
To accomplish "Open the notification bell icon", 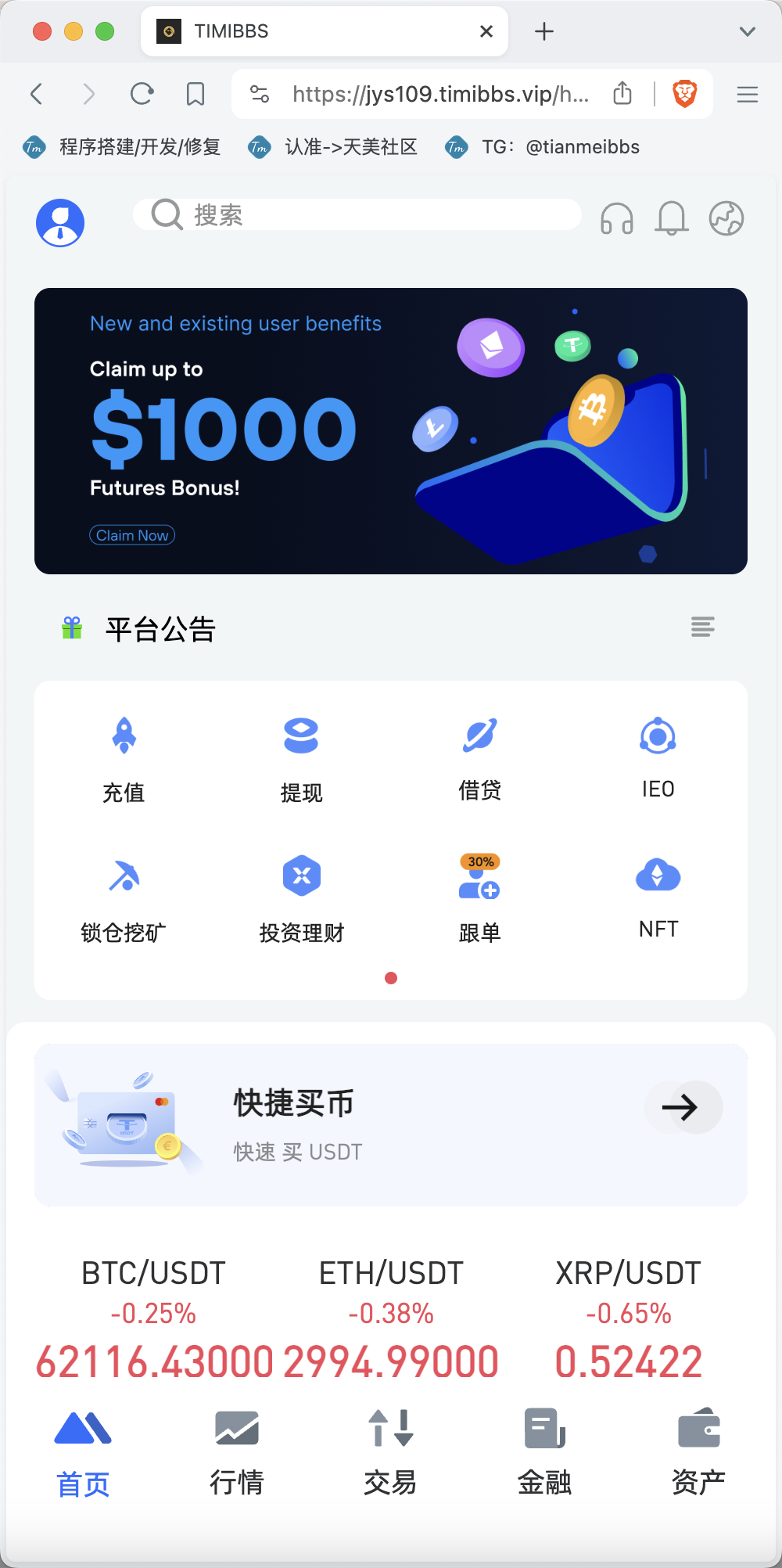I will pyautogui.click(x=671, y=220).
